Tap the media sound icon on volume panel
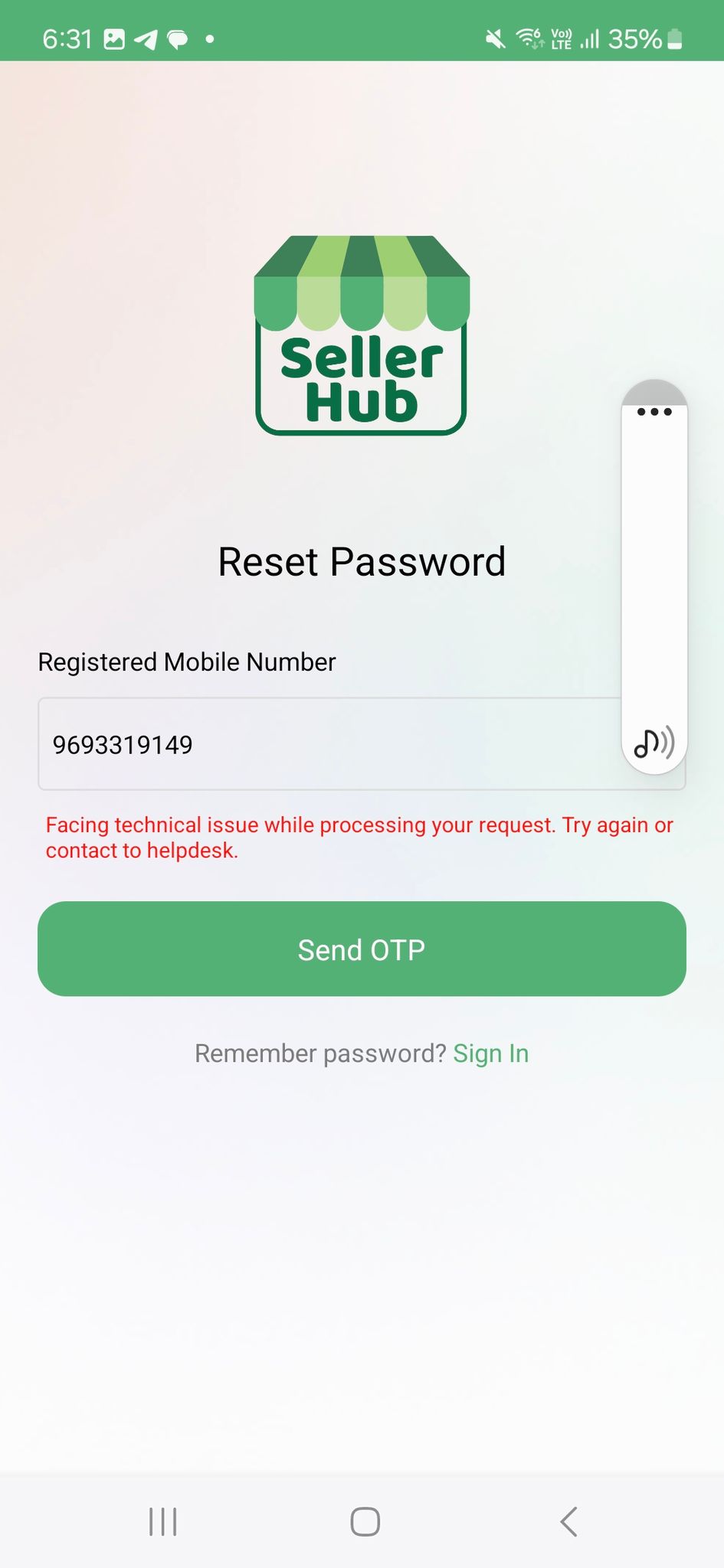724x1568 pixels. click(654, 743)
